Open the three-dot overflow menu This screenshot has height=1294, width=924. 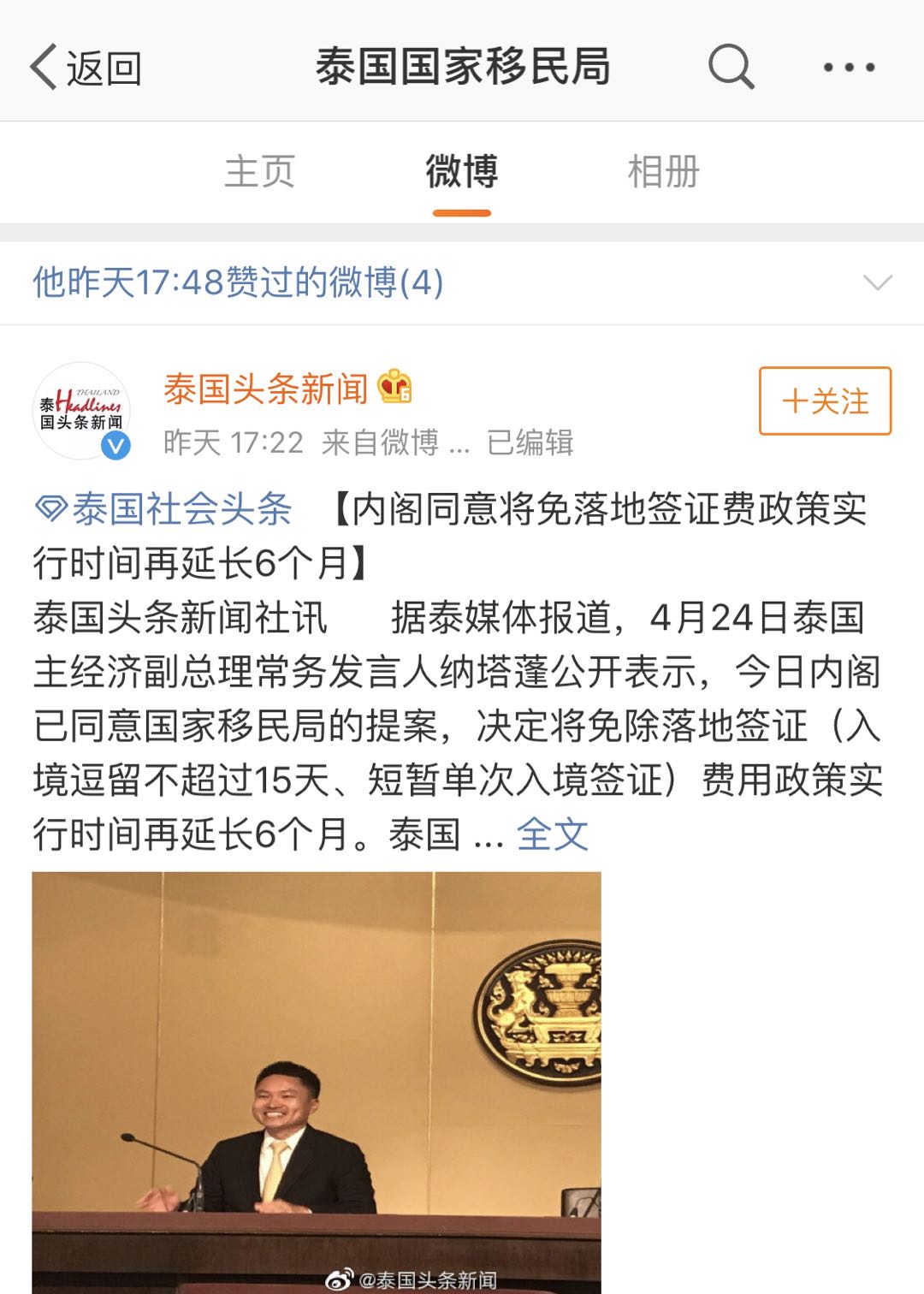(x=848, y=67)
